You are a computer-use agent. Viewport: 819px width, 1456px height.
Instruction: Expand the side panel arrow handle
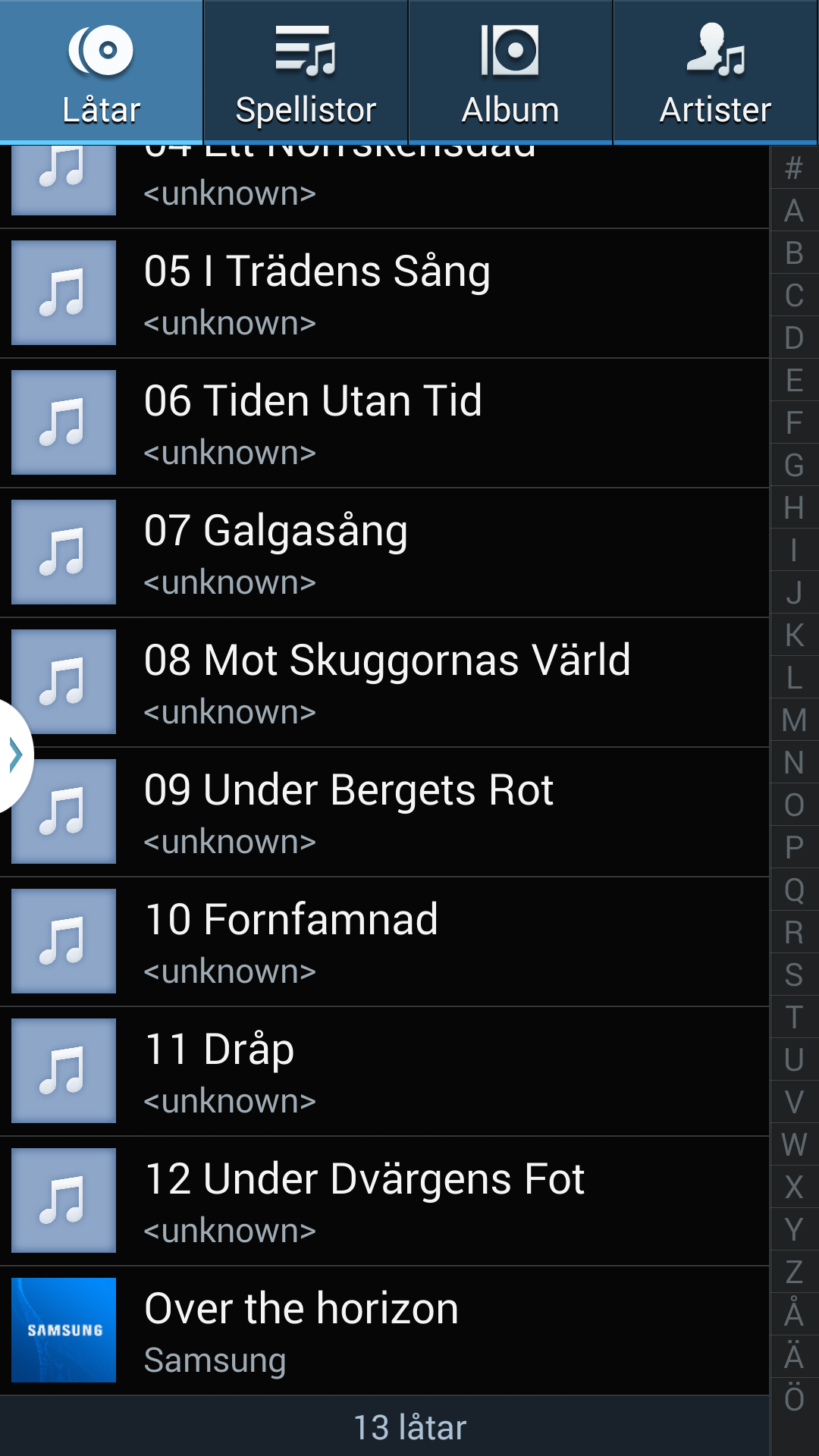coord(15,755)
